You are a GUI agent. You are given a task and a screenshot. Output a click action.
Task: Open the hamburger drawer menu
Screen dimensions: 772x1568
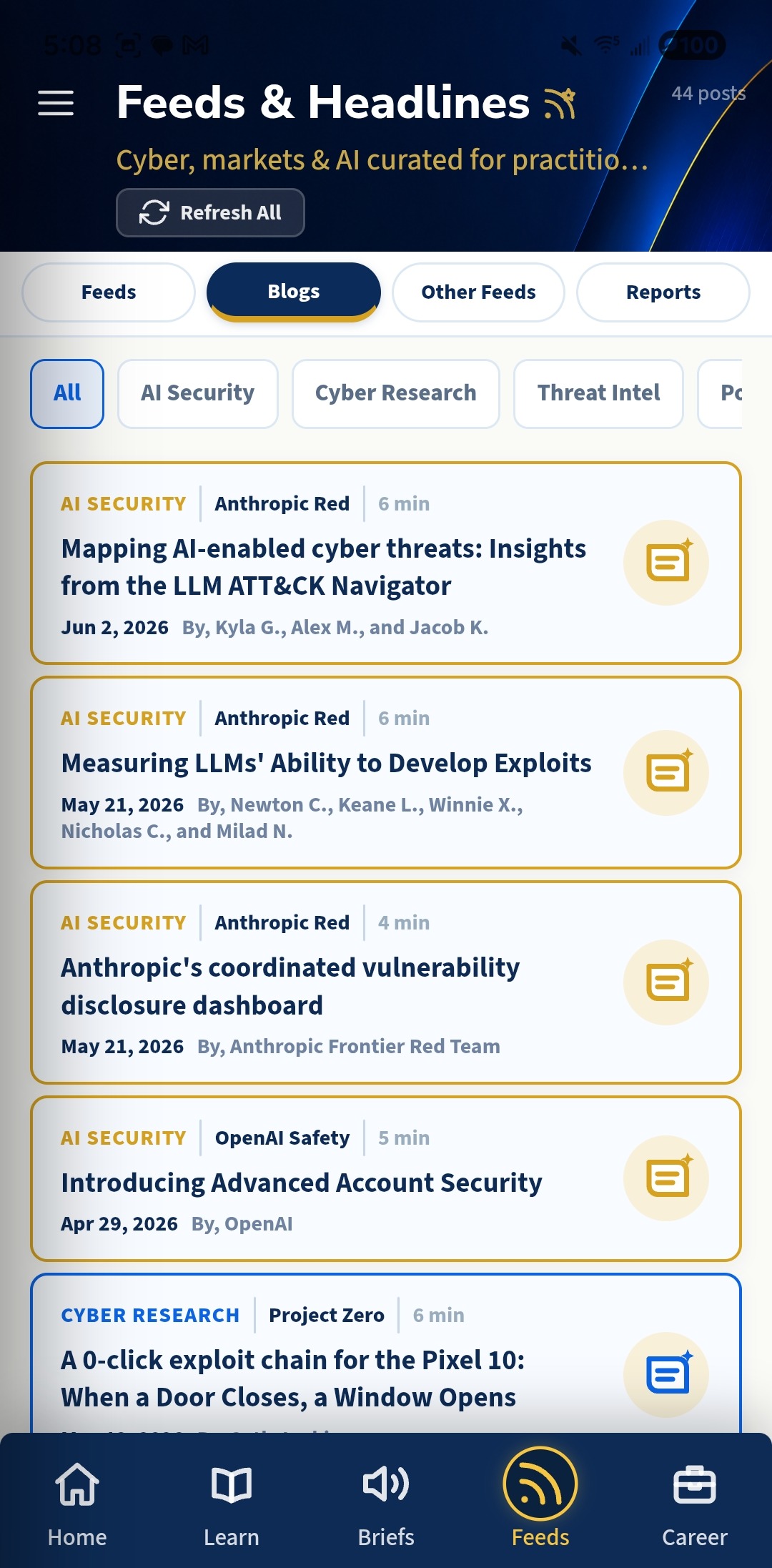56,103
